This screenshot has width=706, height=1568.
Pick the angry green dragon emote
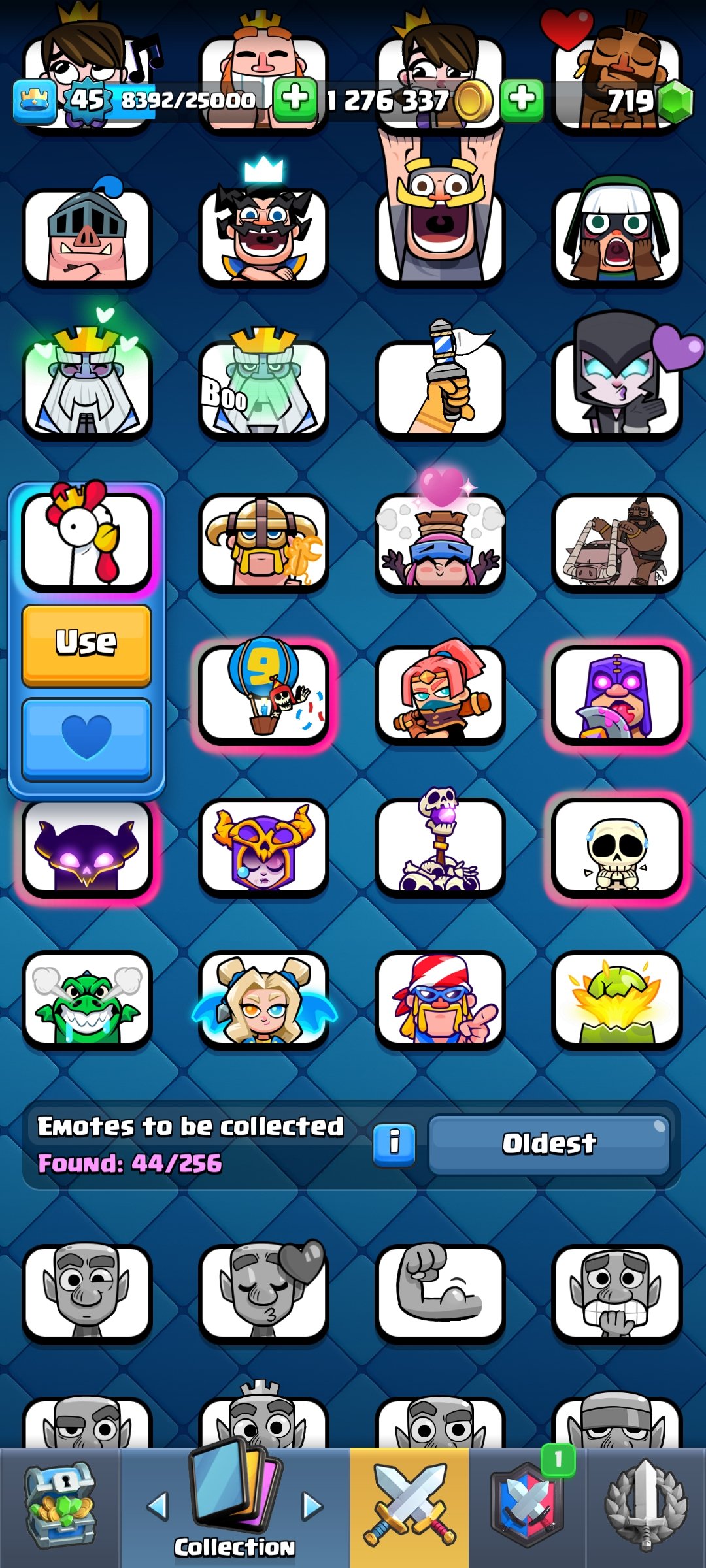tap(87, 1000)
